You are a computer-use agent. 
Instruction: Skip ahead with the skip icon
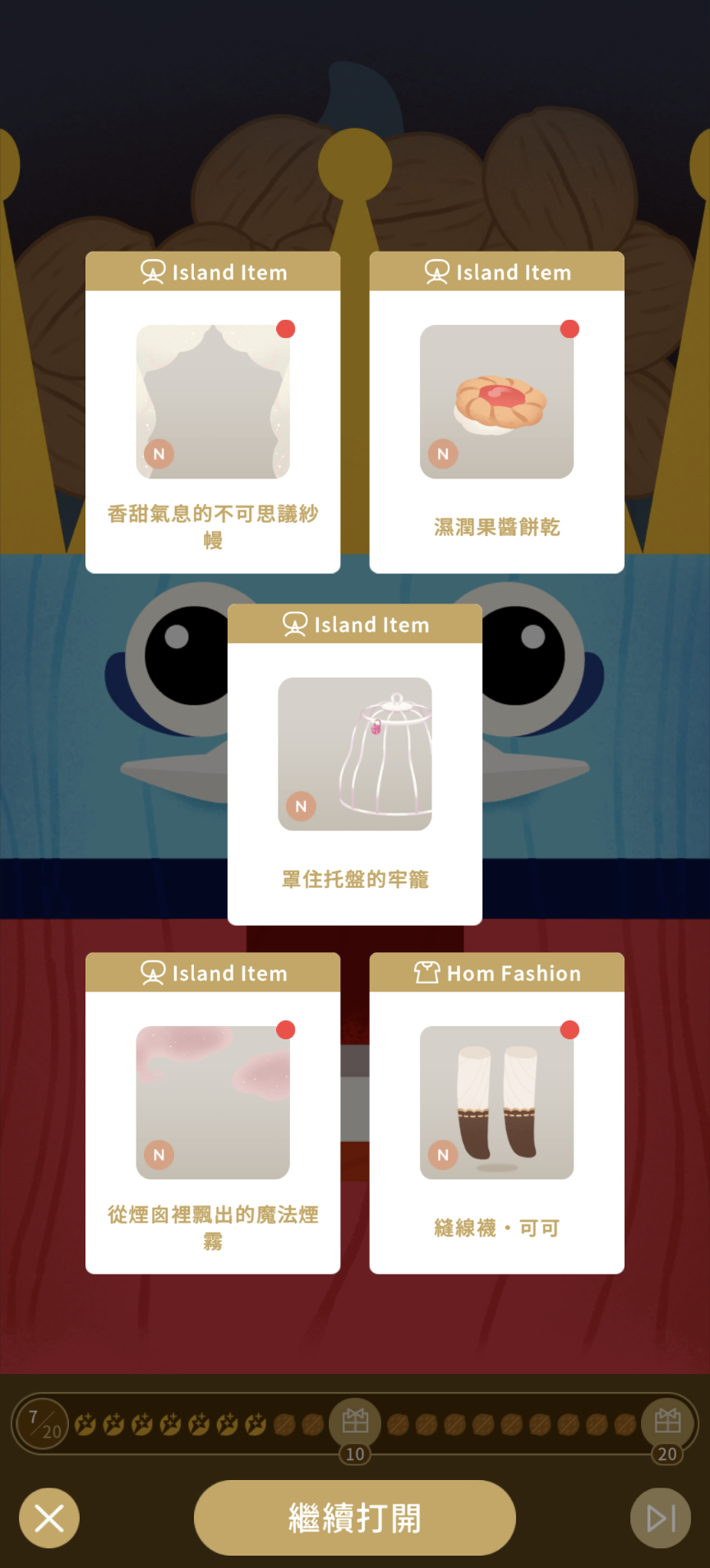(661, 1518)
